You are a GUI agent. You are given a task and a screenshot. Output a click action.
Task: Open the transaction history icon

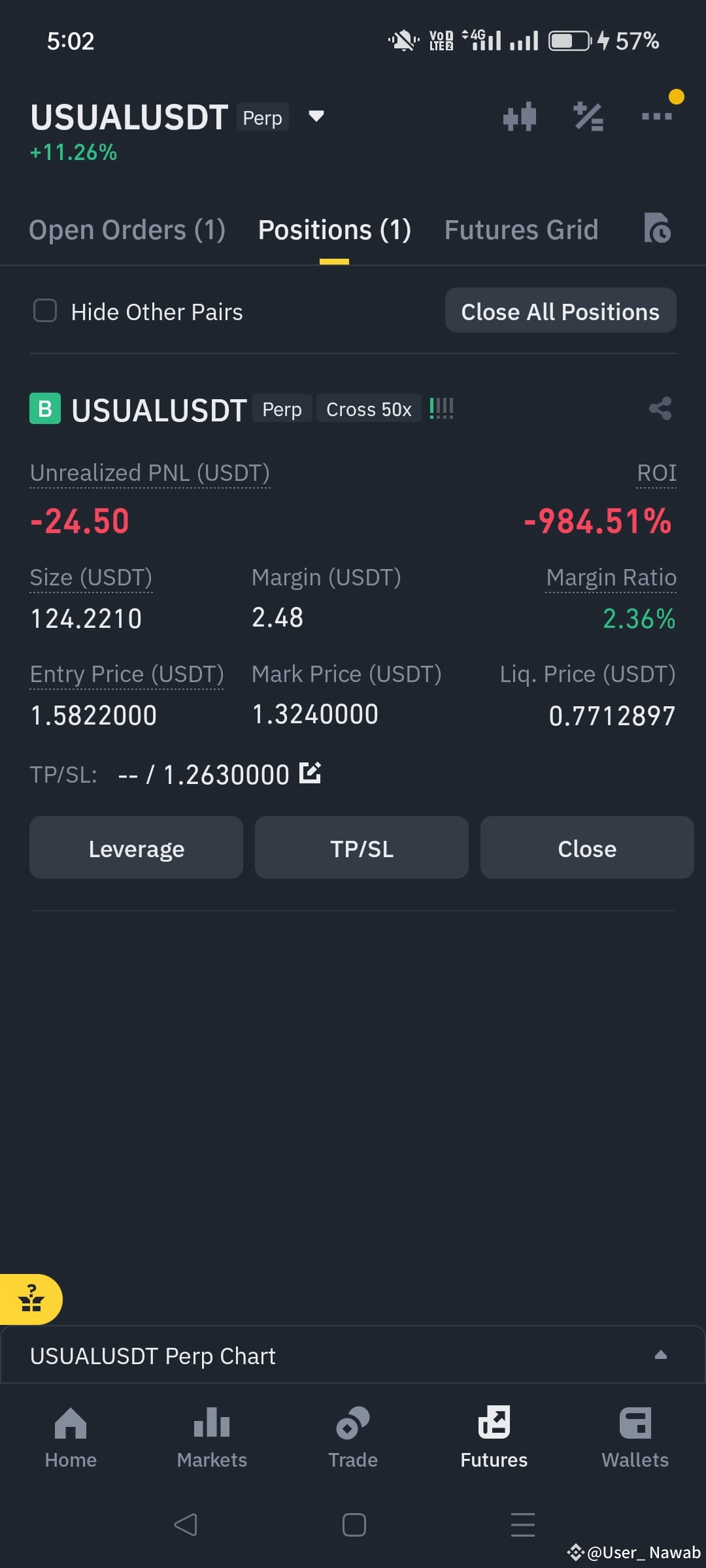pos(658,229)
